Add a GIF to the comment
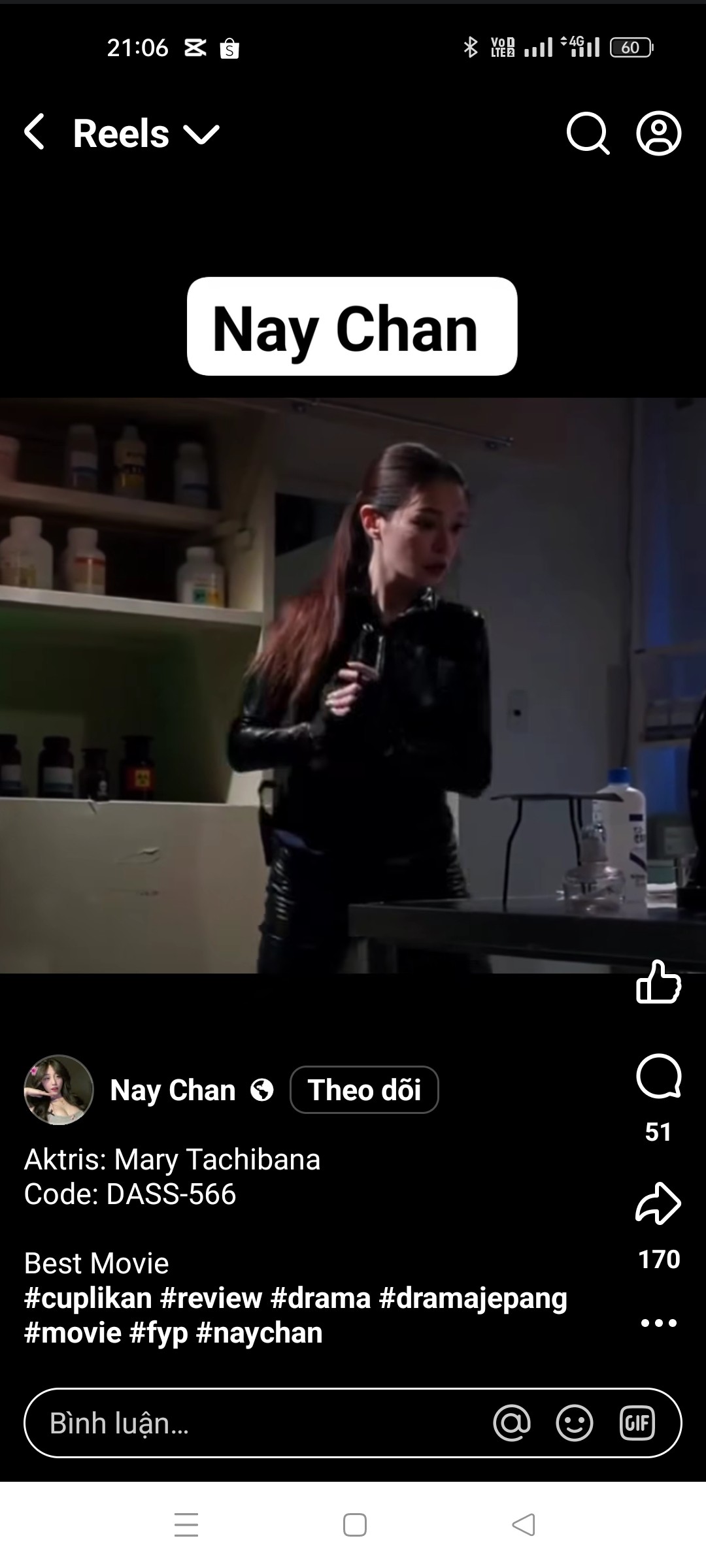Screen dimensions: 706x1568 (x=637, y=1423)
